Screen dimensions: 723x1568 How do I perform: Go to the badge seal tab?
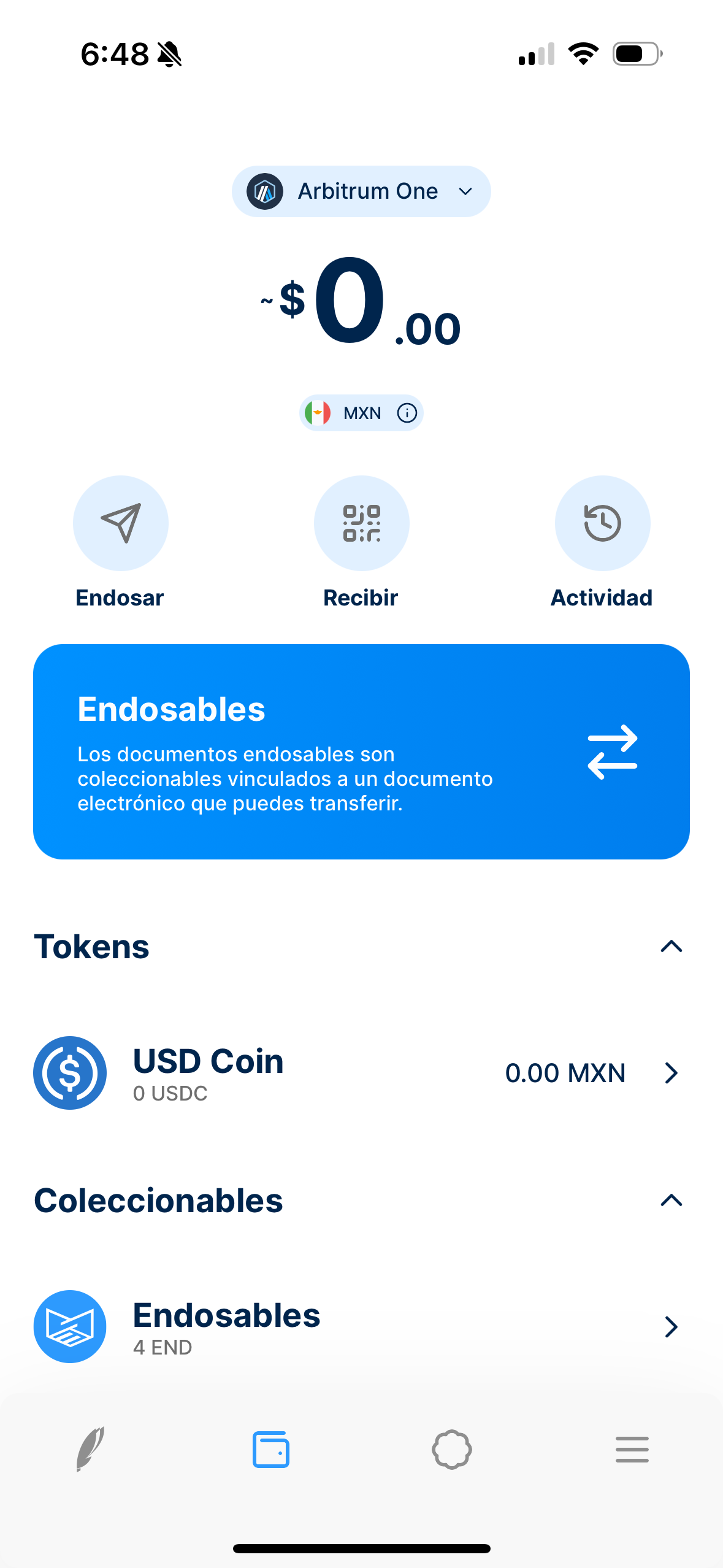[x=452, y=1450]
